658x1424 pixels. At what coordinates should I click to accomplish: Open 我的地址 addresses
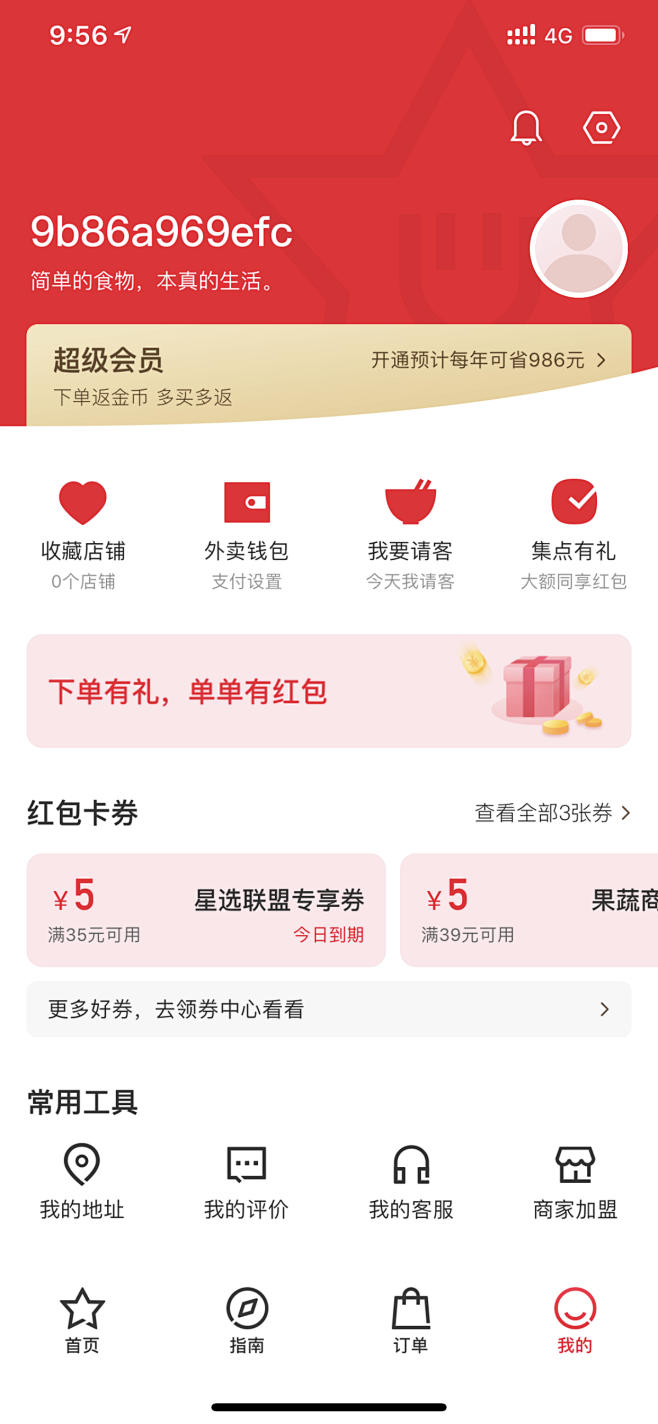82,1182
